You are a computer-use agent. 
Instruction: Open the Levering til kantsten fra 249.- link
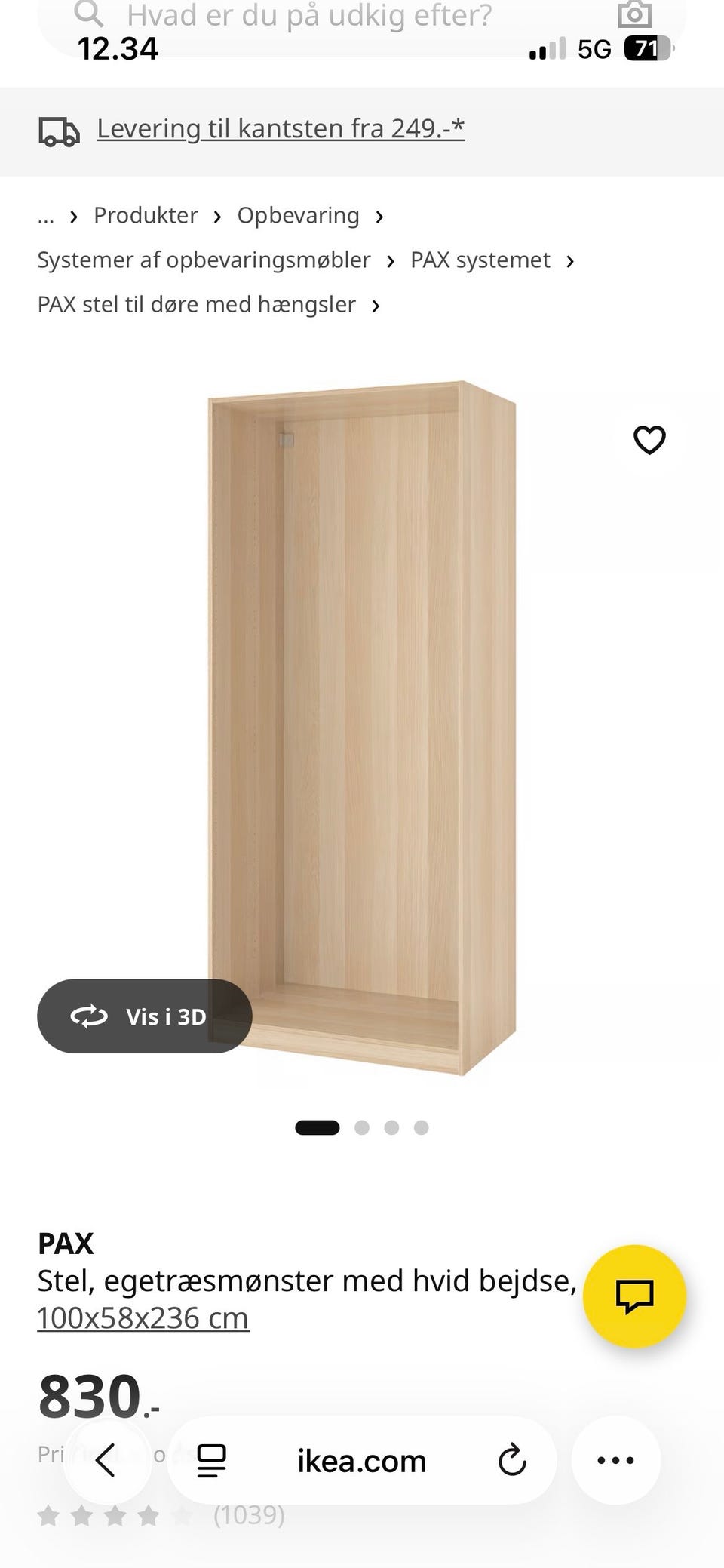coord(280,128)
